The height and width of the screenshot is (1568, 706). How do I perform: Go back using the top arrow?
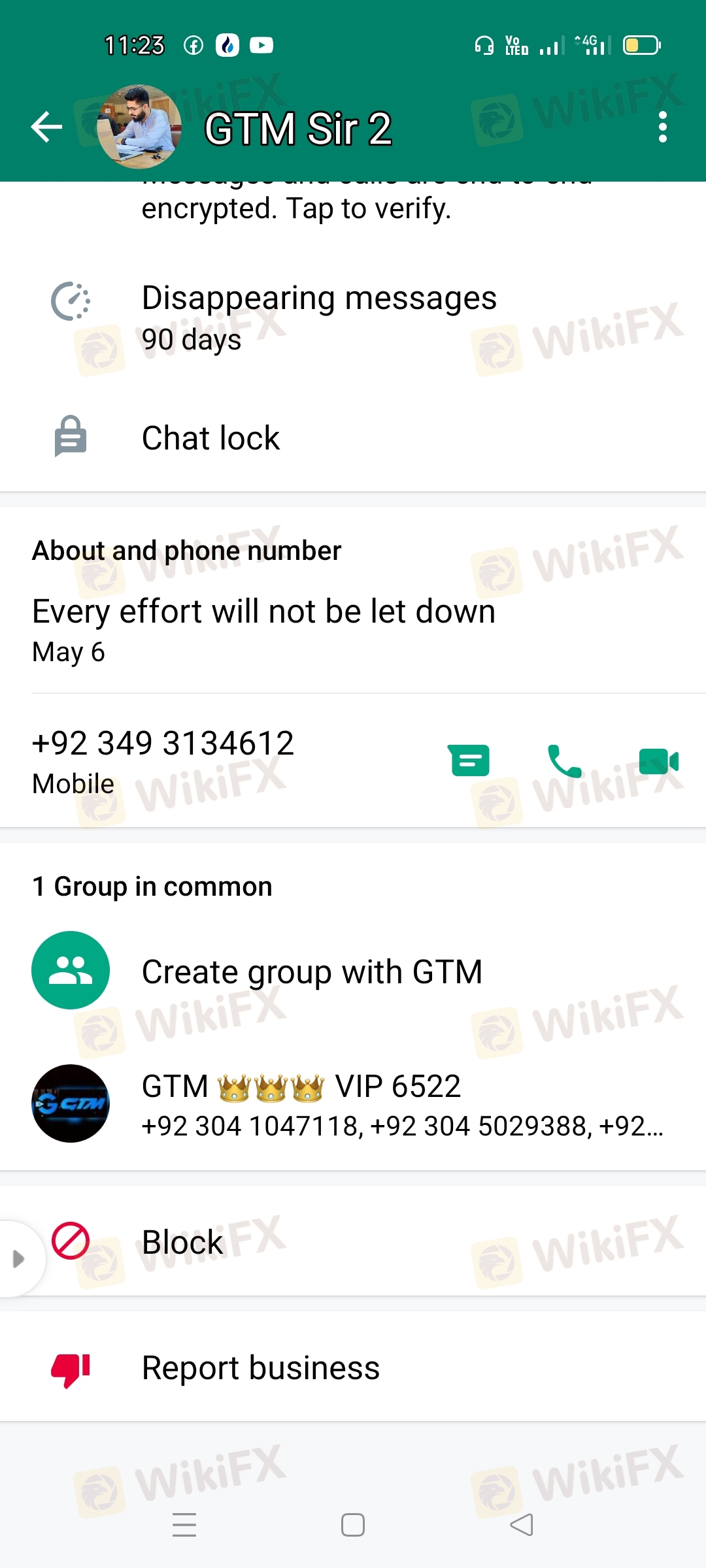(x=47, y=127)
